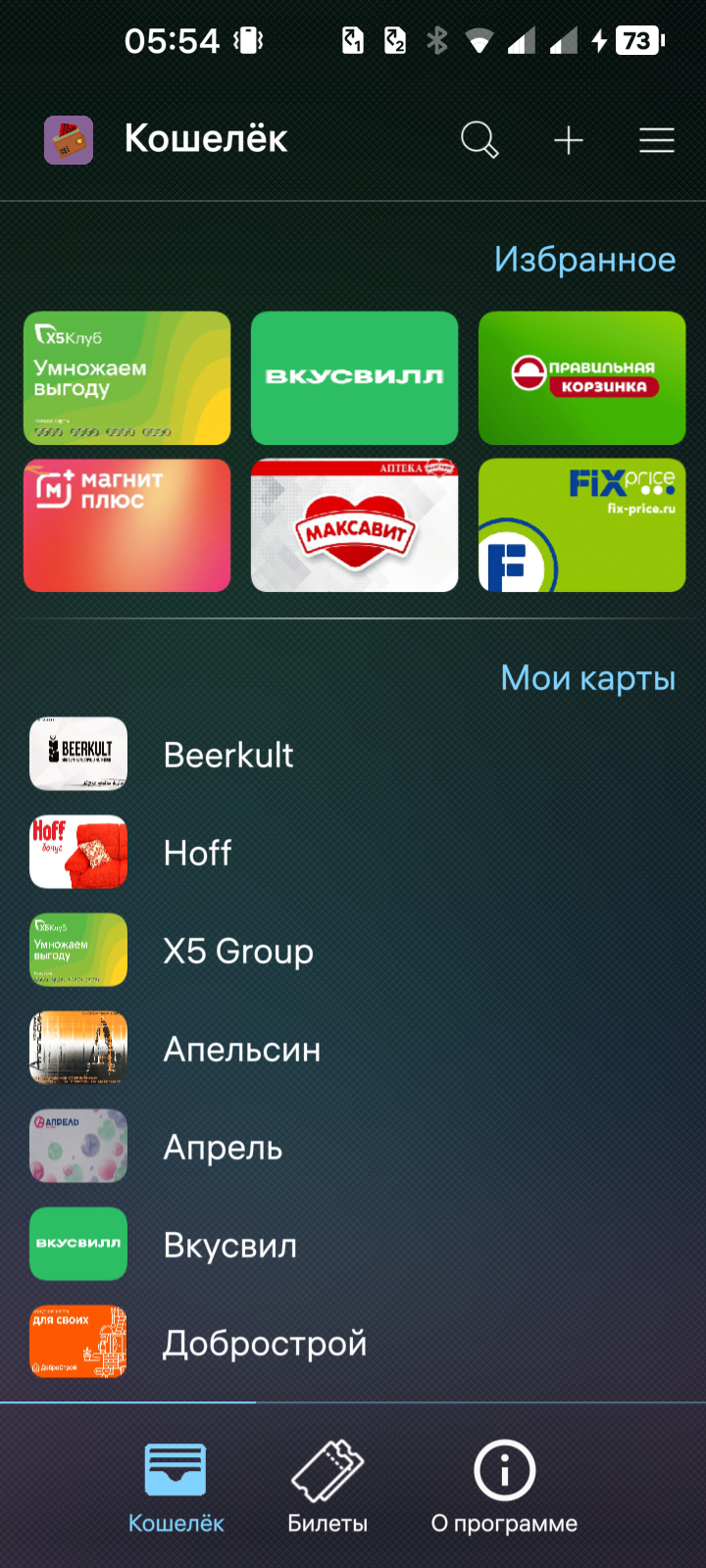
Task: Open the ВкусВилл favorite card
Action: [x=354, y=378]
